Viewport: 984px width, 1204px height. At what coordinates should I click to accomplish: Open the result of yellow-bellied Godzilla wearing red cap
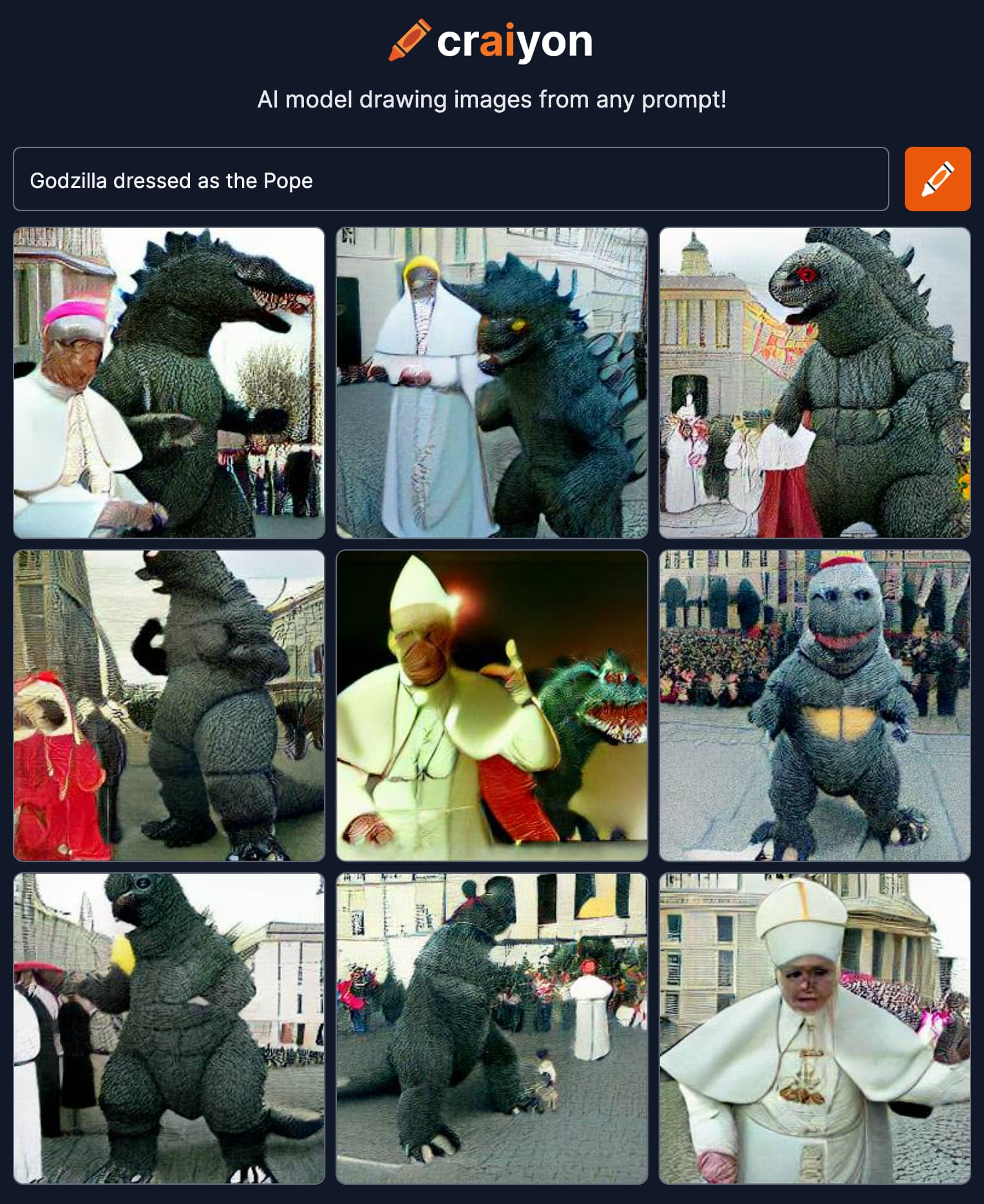815,706
